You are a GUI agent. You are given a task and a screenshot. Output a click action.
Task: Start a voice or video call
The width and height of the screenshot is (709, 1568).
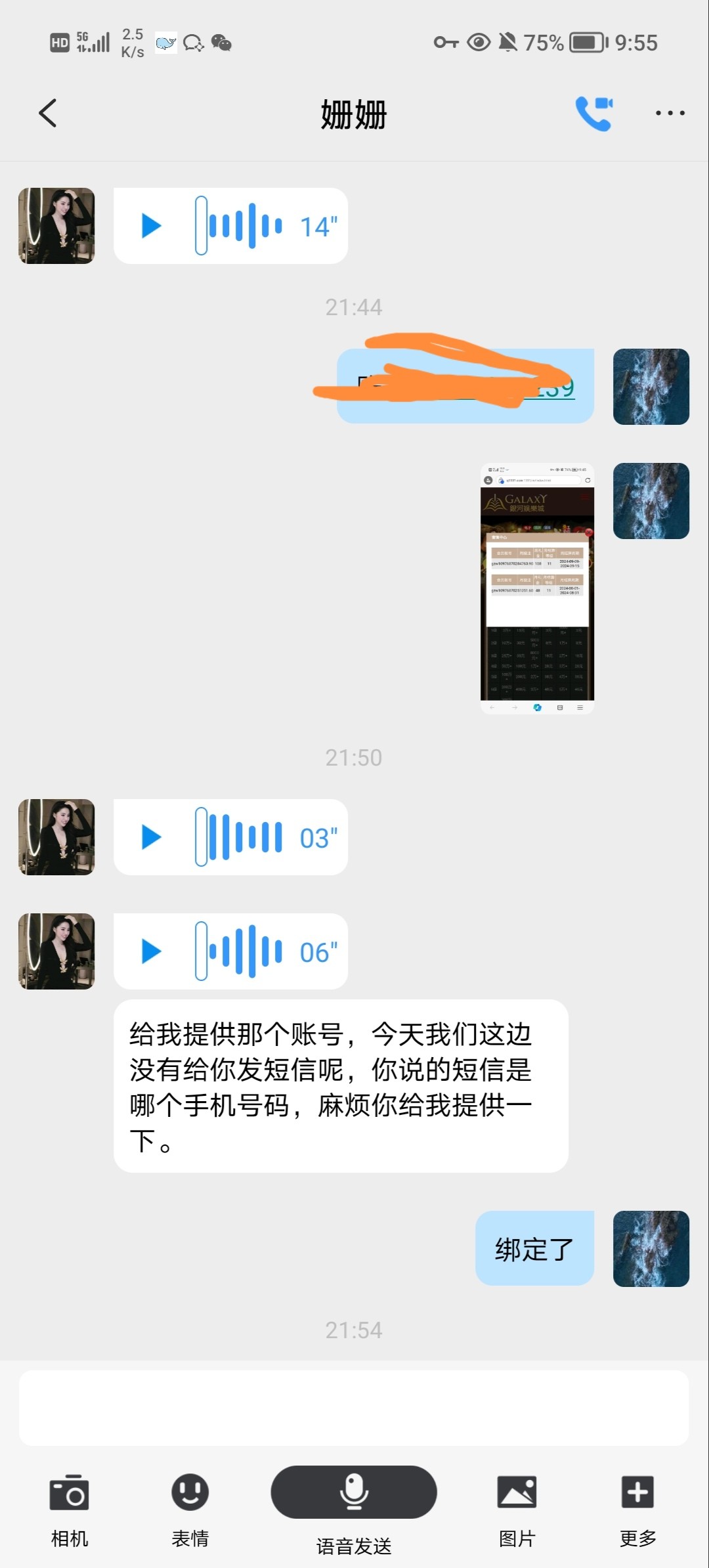pos(594,113)
